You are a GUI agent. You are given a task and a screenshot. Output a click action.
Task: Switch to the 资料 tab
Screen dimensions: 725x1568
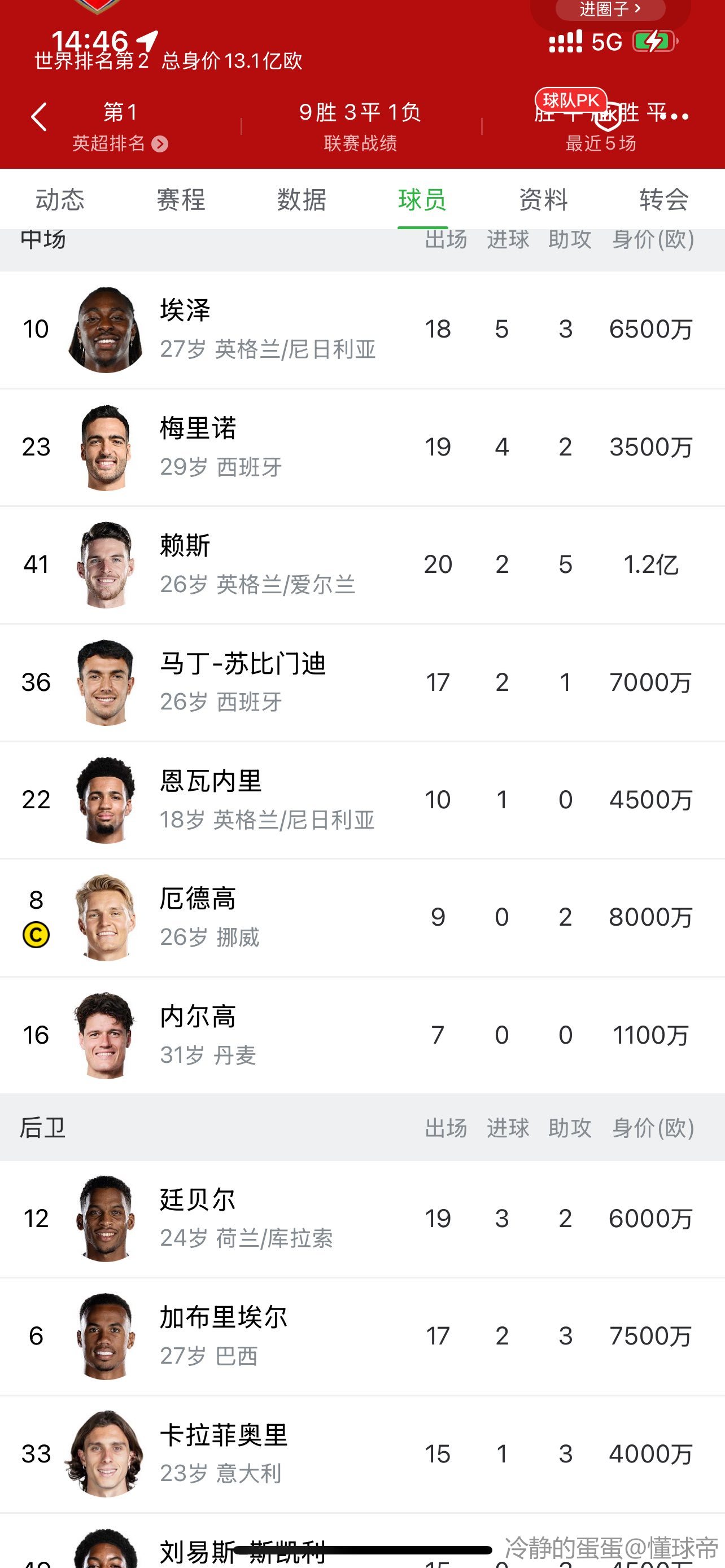[x=543, y=200]
